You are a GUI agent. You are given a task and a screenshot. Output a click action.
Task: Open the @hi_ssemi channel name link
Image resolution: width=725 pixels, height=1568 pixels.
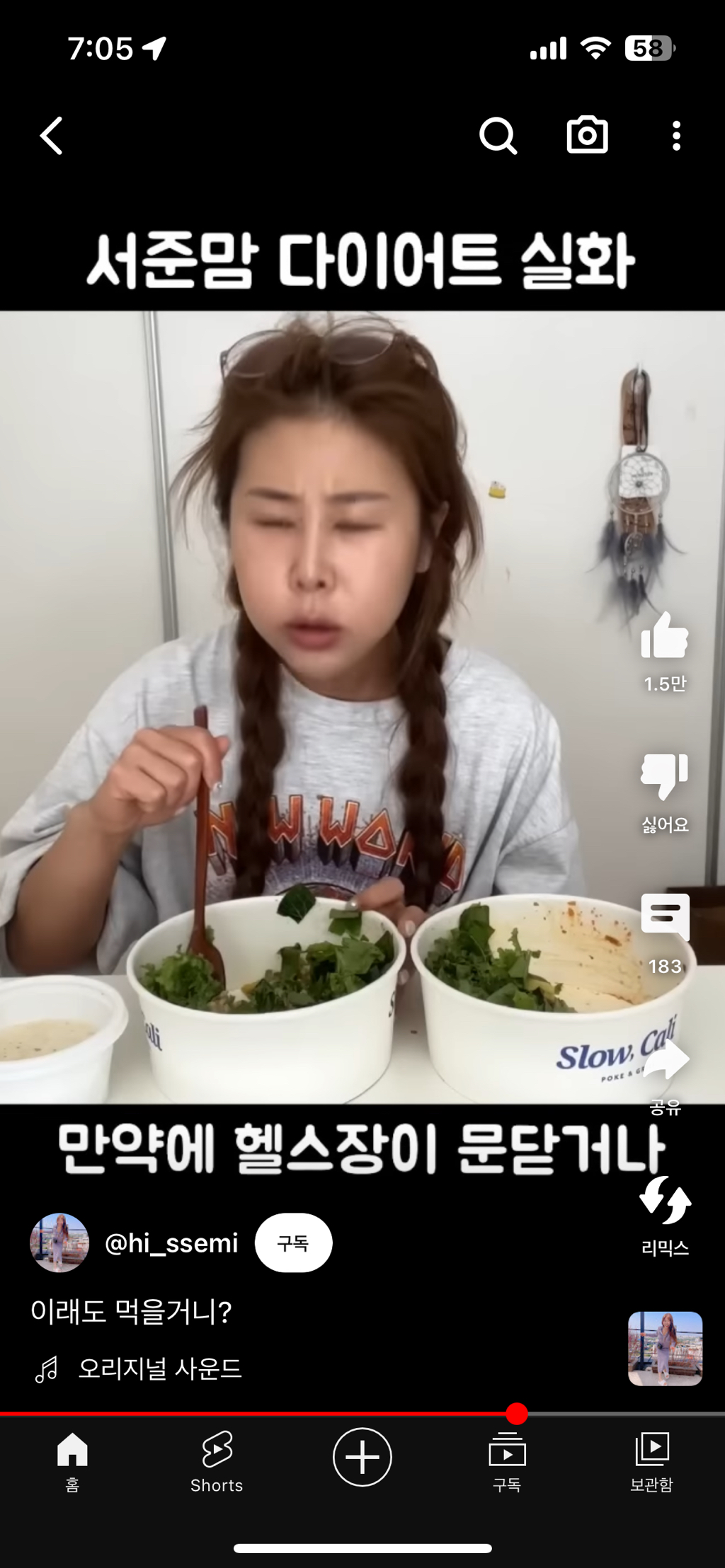pos(171,1243)
